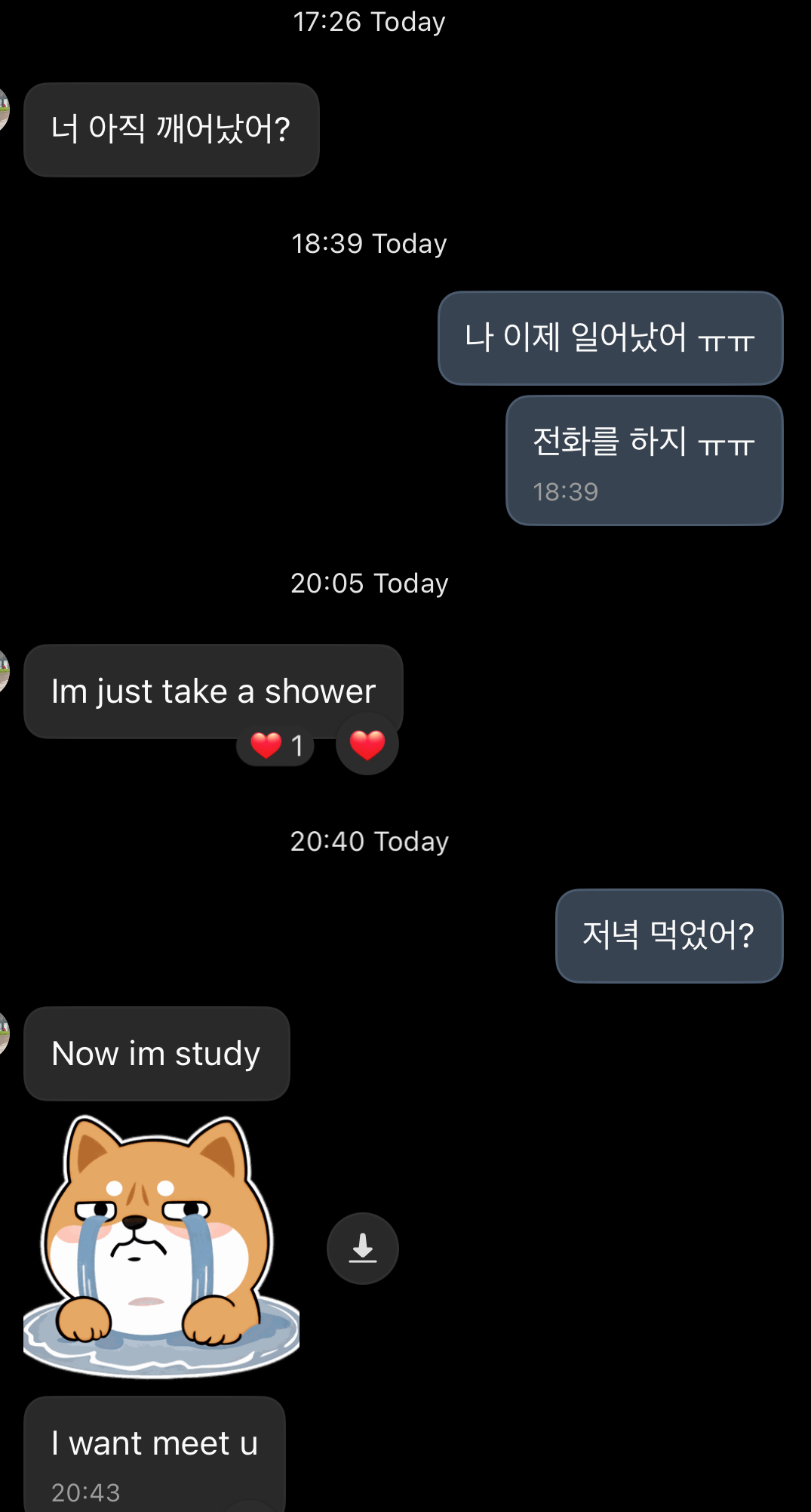Tap the heart reaction count on shower message
Screen dimensions: 811x1512
tap(276, 746)
